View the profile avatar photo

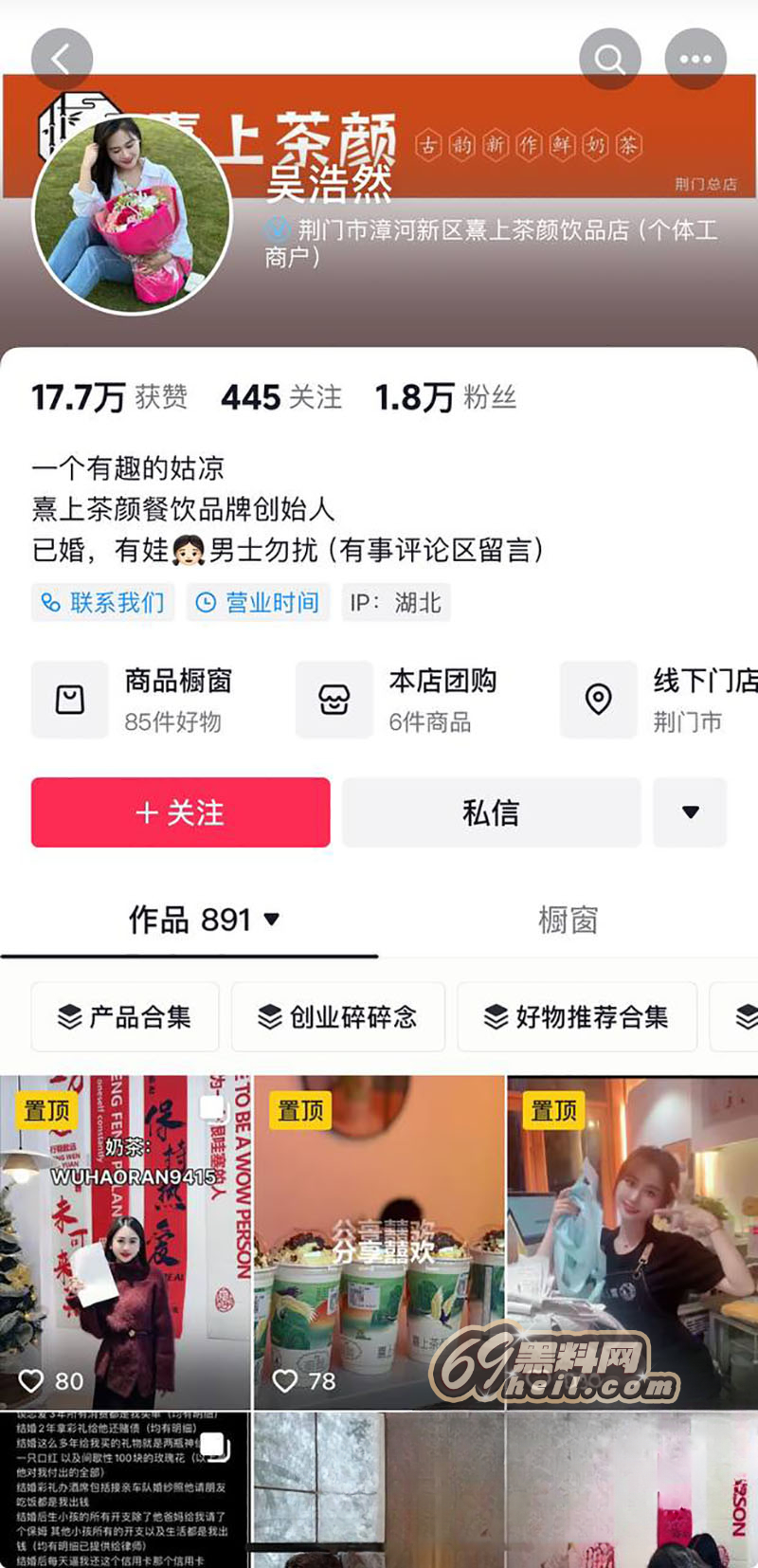pyautogui.click(x=132, y=215)
